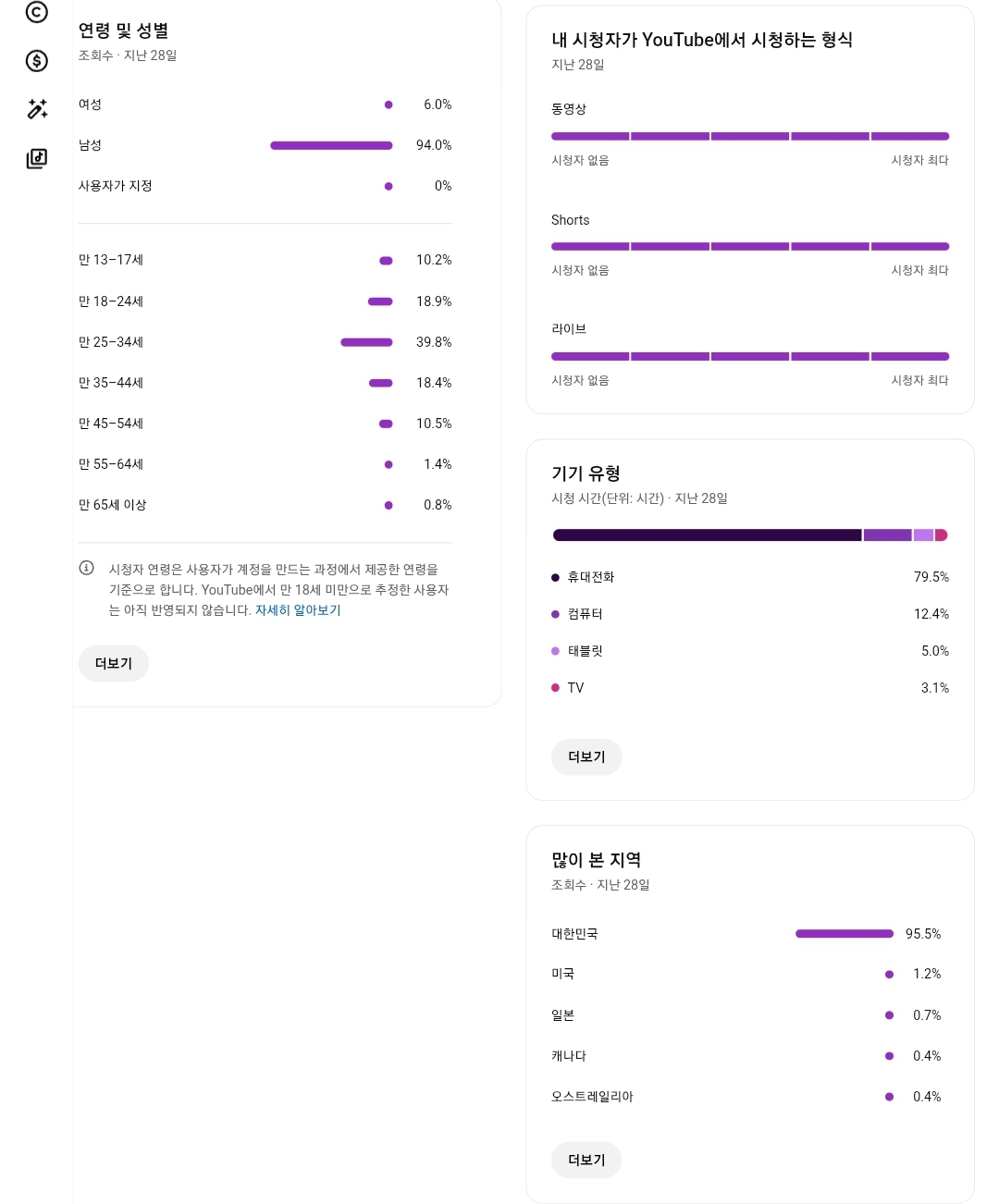Open the 자세히 알아보기 link
Screen dimensions: 999x1204
[x=298, y=610]
